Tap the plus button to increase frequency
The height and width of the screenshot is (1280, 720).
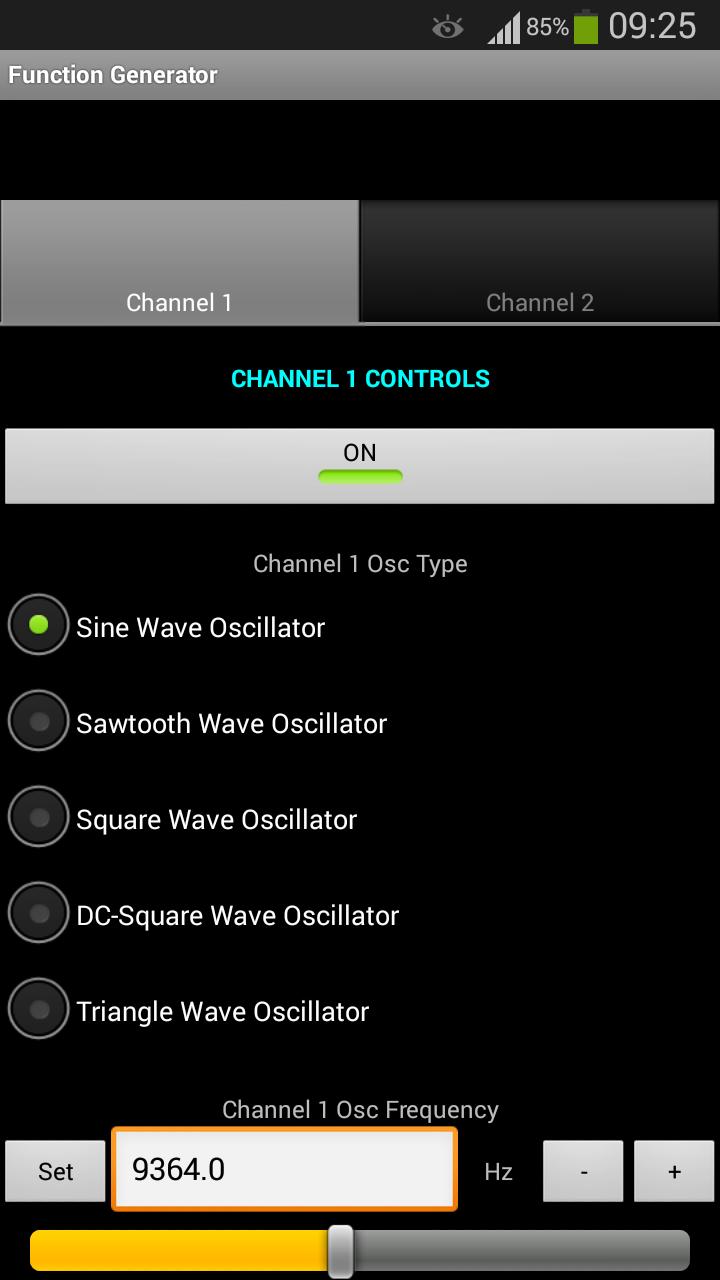pos(674,1171)
